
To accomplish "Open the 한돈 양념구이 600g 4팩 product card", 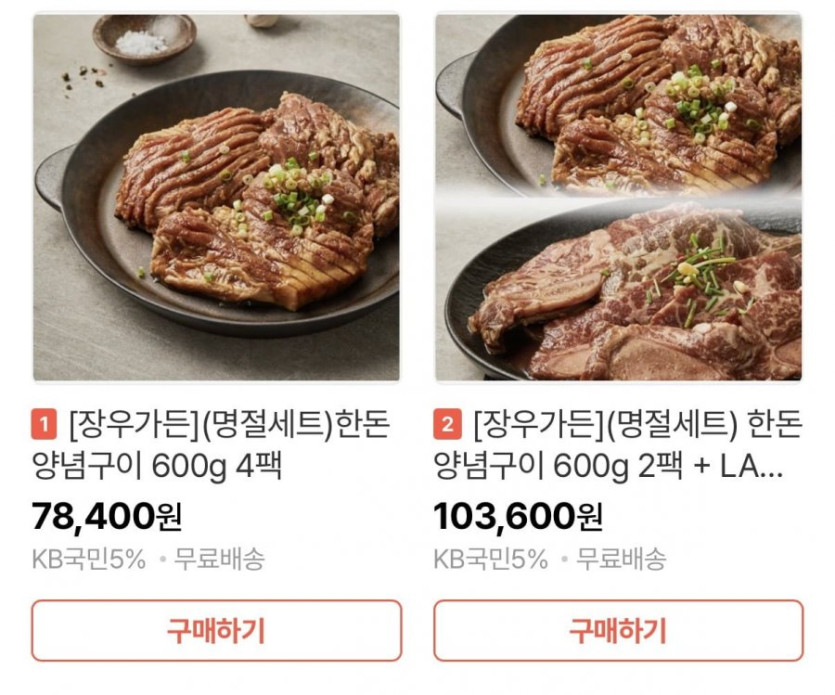I will point(216,198).
